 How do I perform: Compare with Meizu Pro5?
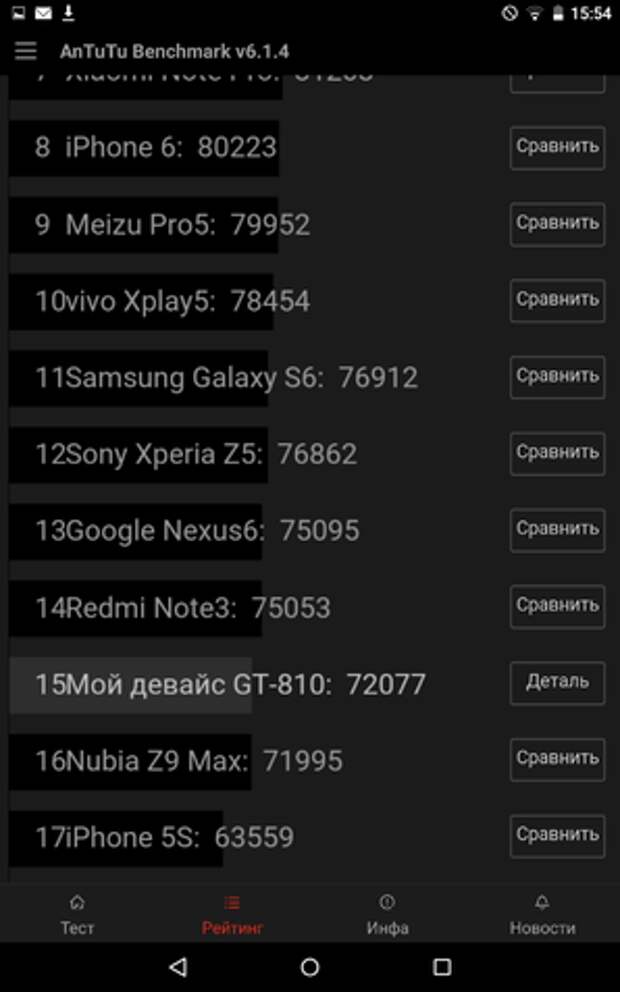tap(557, 224)
